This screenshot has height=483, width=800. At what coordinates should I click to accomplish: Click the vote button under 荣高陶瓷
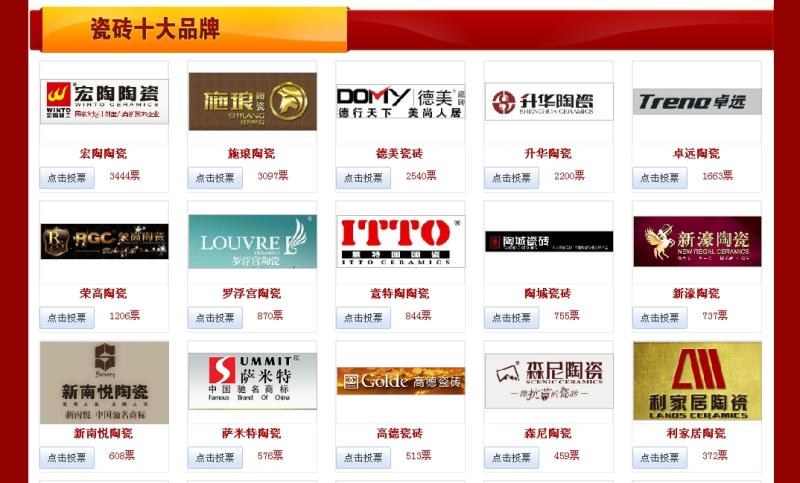coord(67,318)
